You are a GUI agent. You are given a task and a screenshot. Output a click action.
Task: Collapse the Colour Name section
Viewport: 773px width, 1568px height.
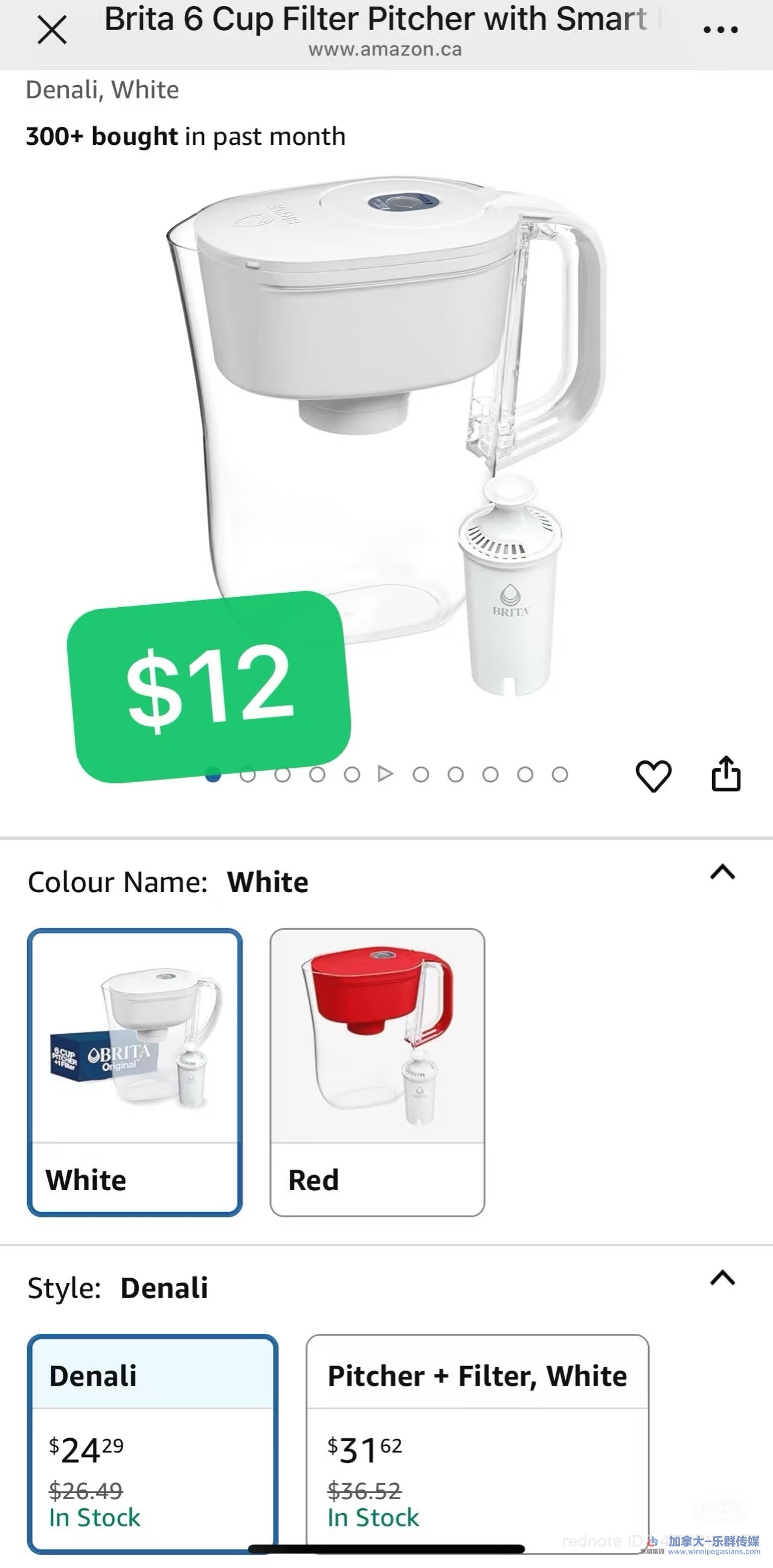click(722, 872)
